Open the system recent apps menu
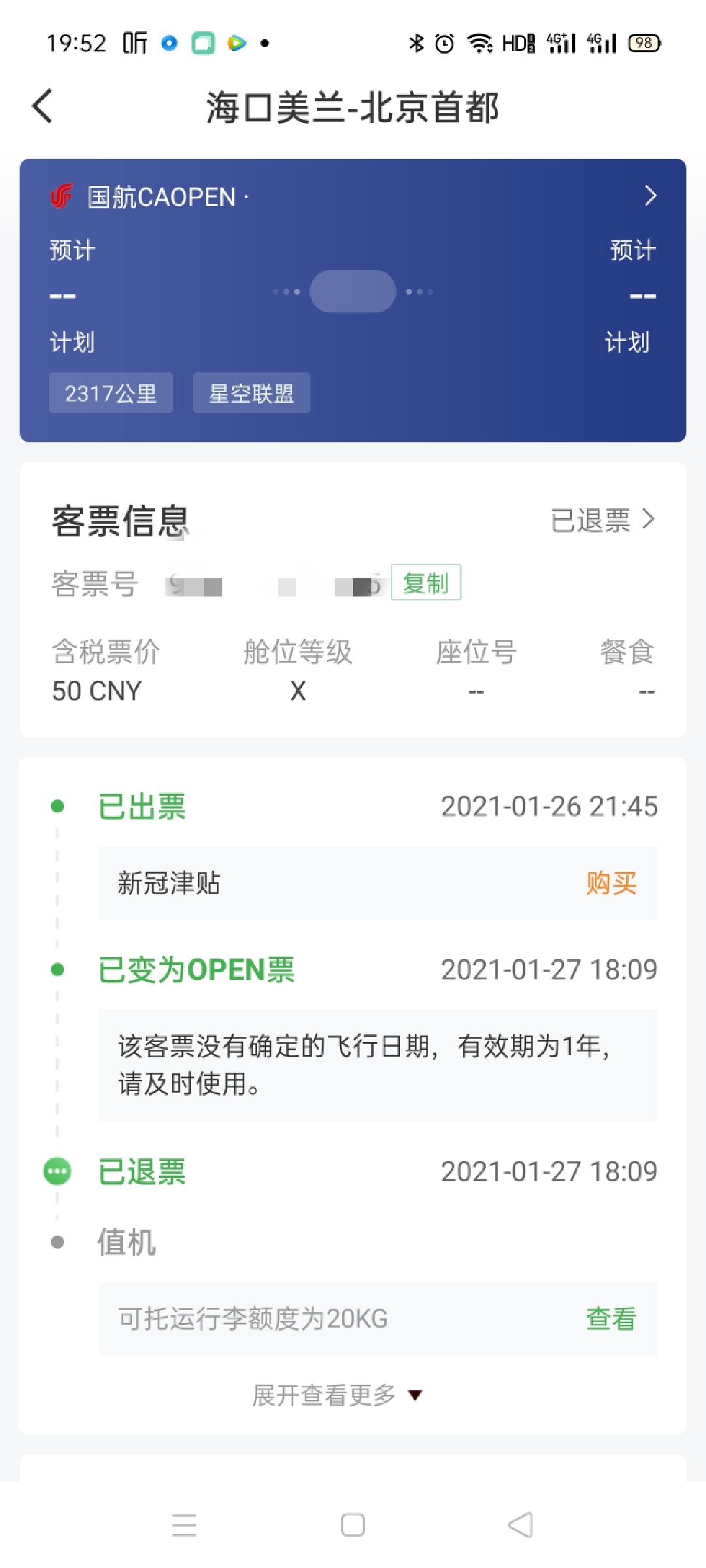The image size is (706, 1568). click(x=184, y=1525)
